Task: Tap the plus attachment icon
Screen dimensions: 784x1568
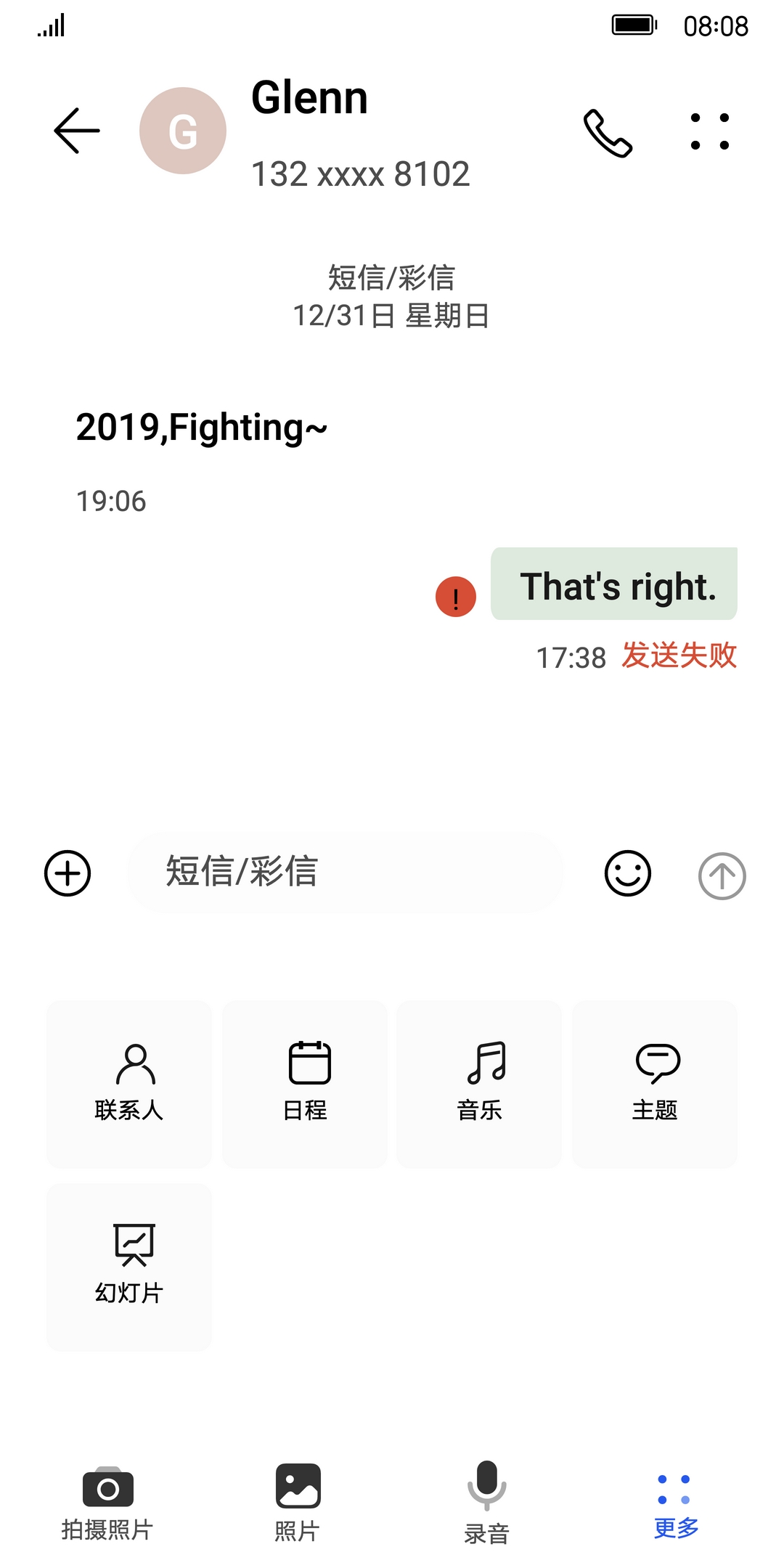Action: (x=68, y=873)
